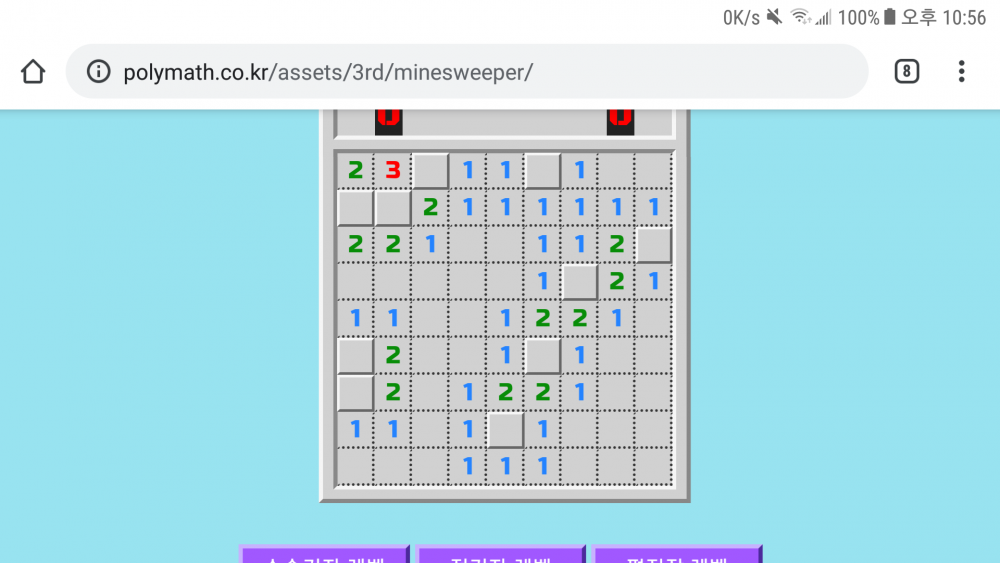
Task: Tap the polymath.co.kr address bar
Action: coord(450,72)
